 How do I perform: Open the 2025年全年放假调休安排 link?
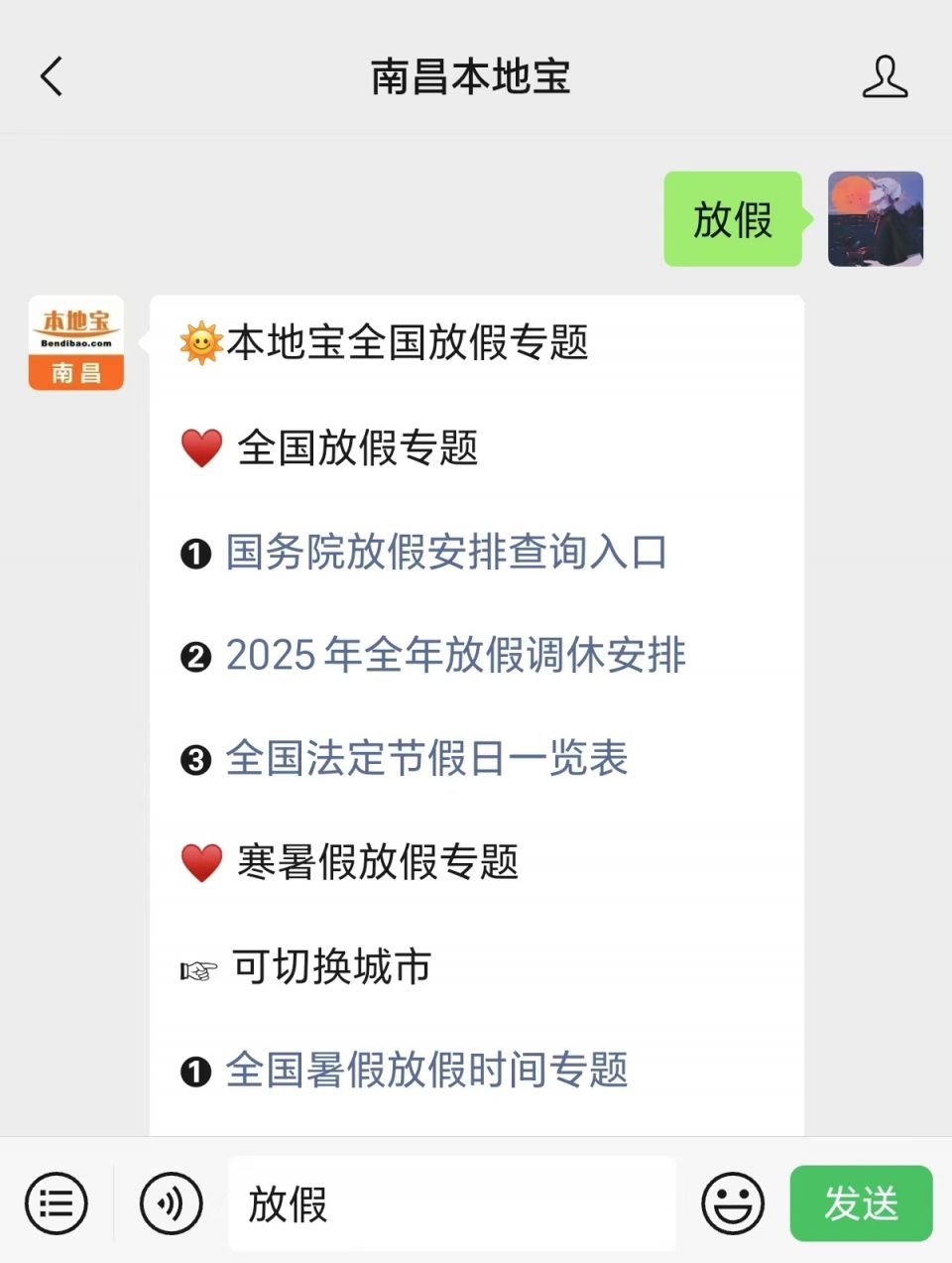point(455,655)
